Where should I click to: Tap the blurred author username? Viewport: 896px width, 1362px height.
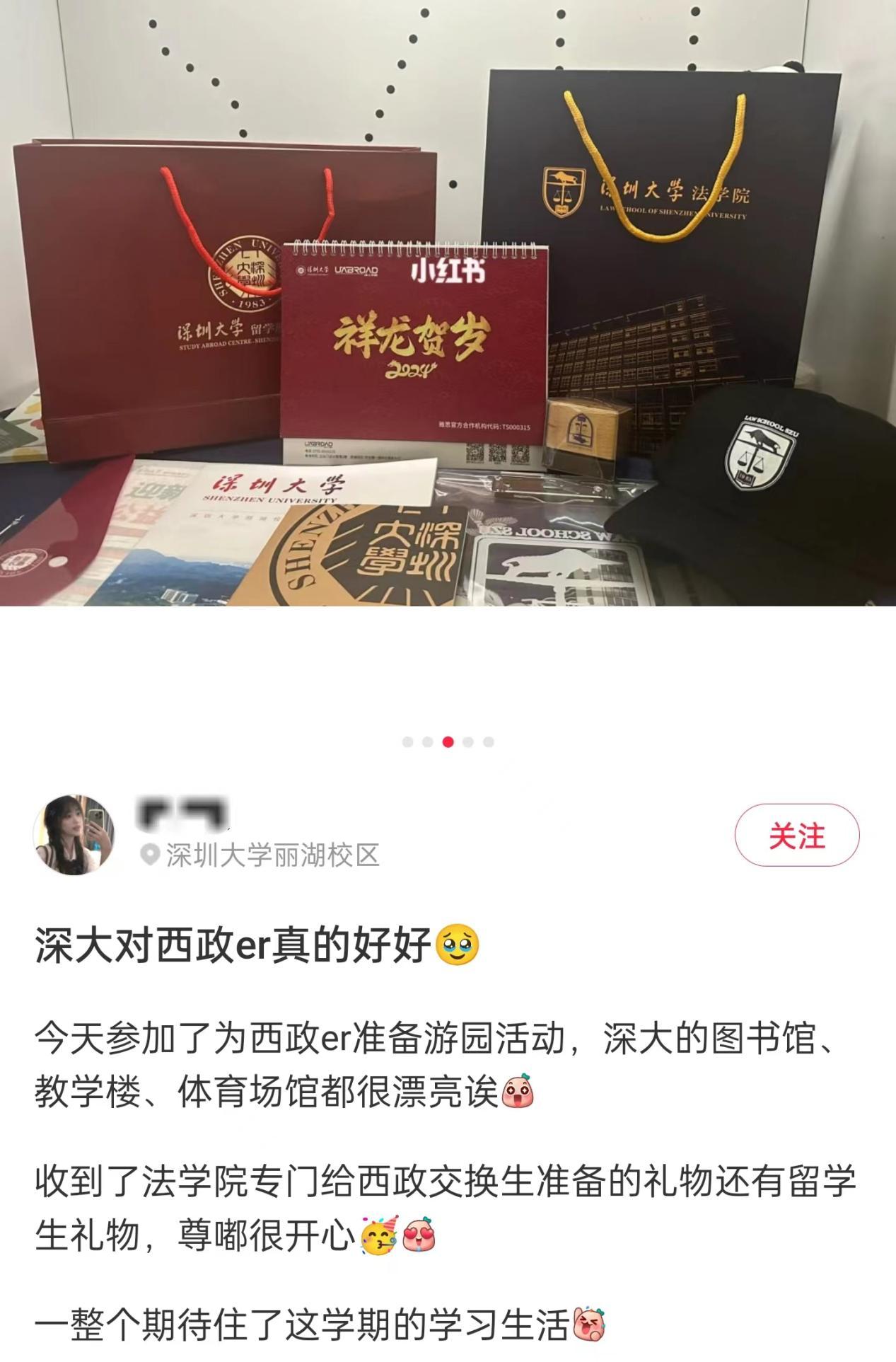pyautogui.click(x=184, y=814)
